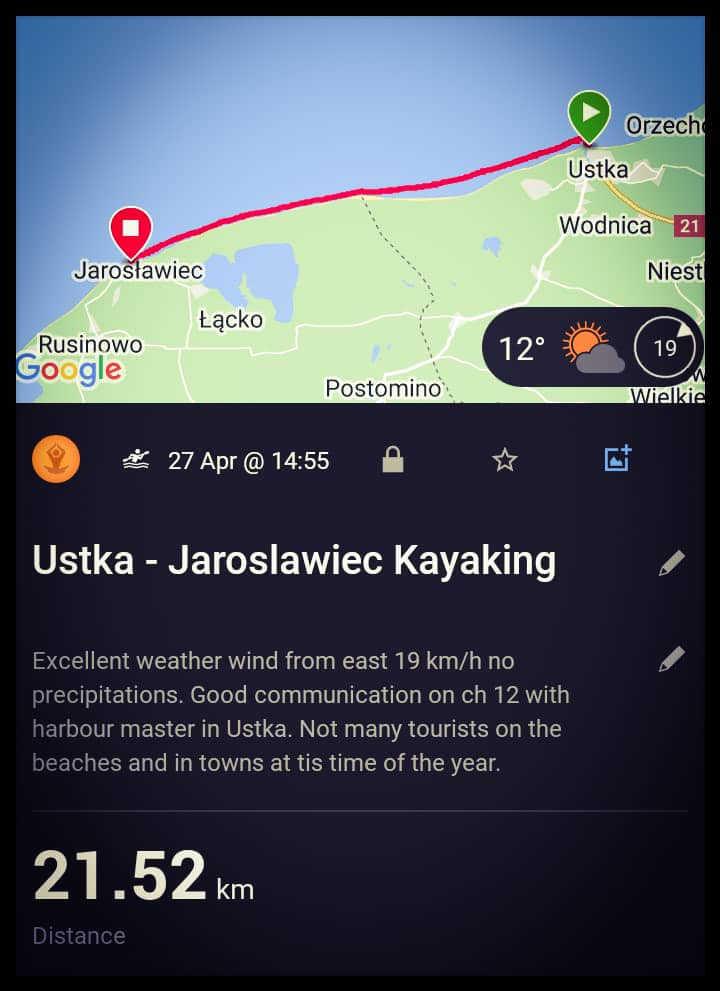The width and height of the screenshot is (720, 991).
Task: Mark this workout as favorite with star
Action: pos(505,460)
